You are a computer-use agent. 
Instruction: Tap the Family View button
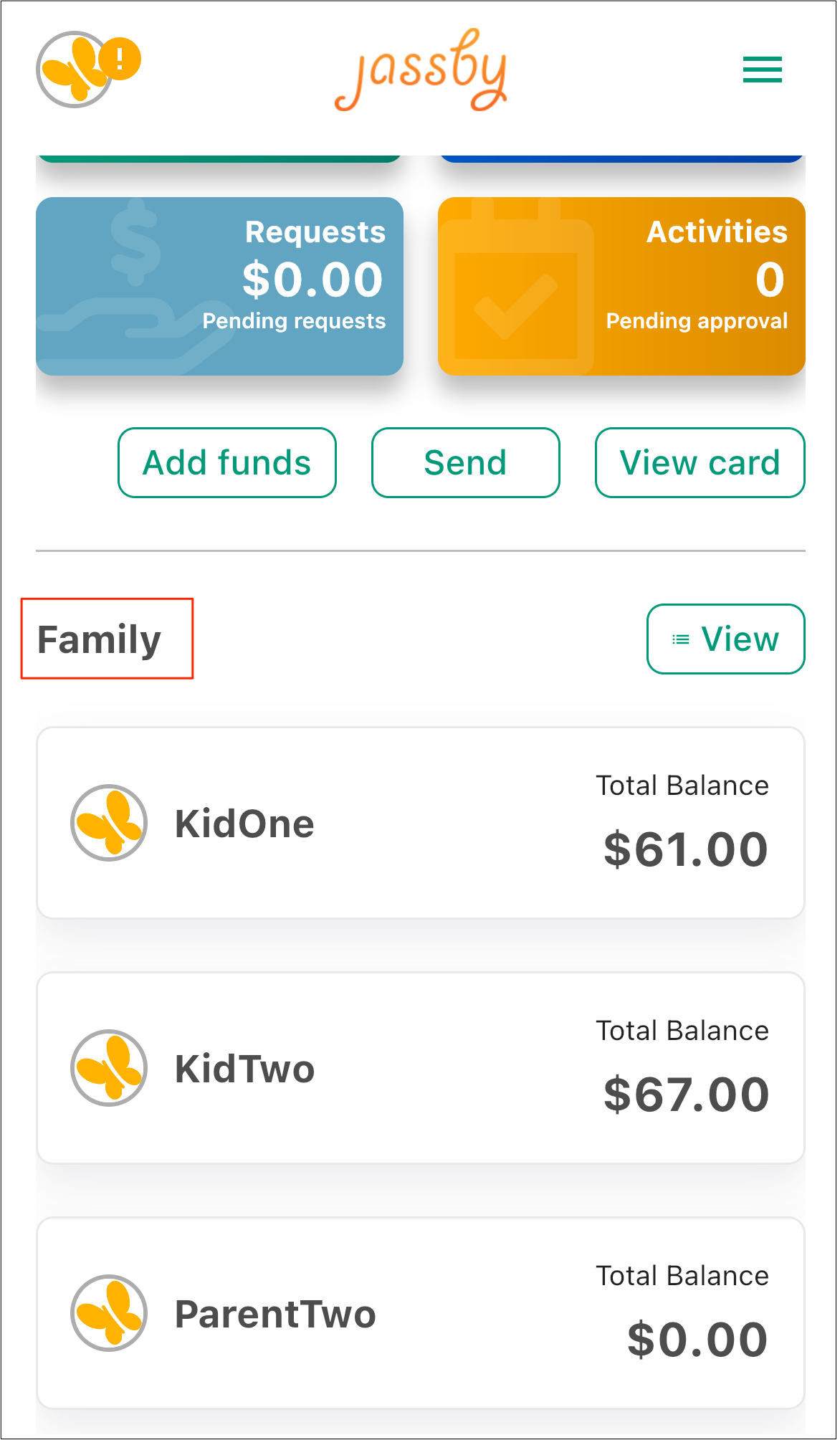[725, 639]
